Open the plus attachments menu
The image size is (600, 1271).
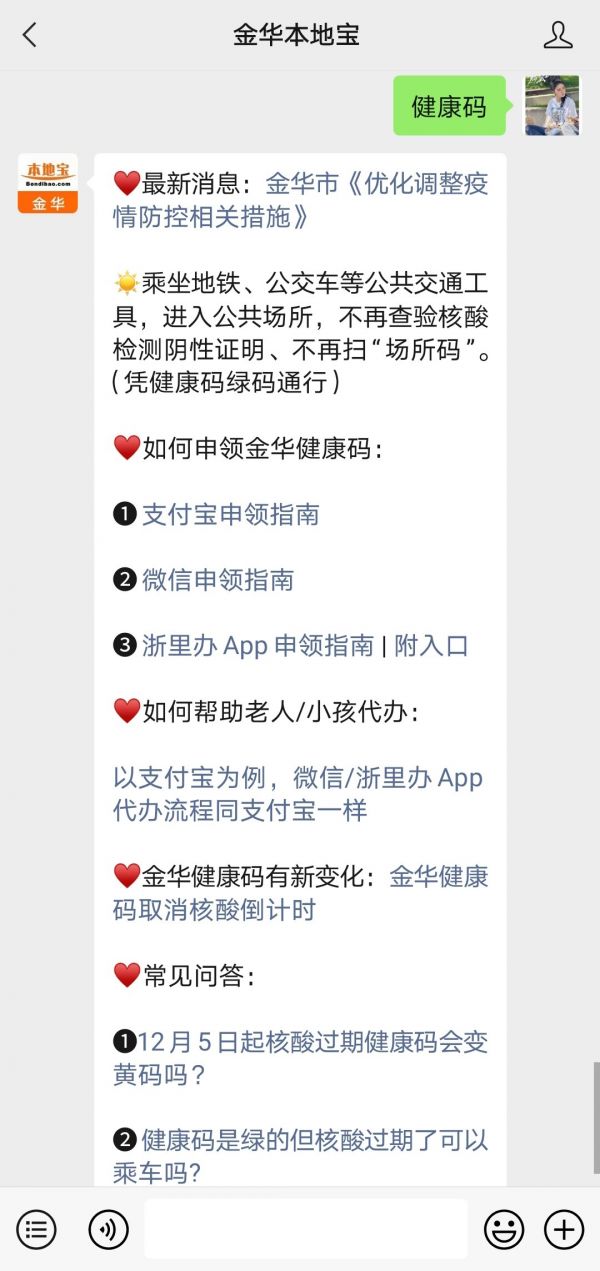click(564, 1229)
